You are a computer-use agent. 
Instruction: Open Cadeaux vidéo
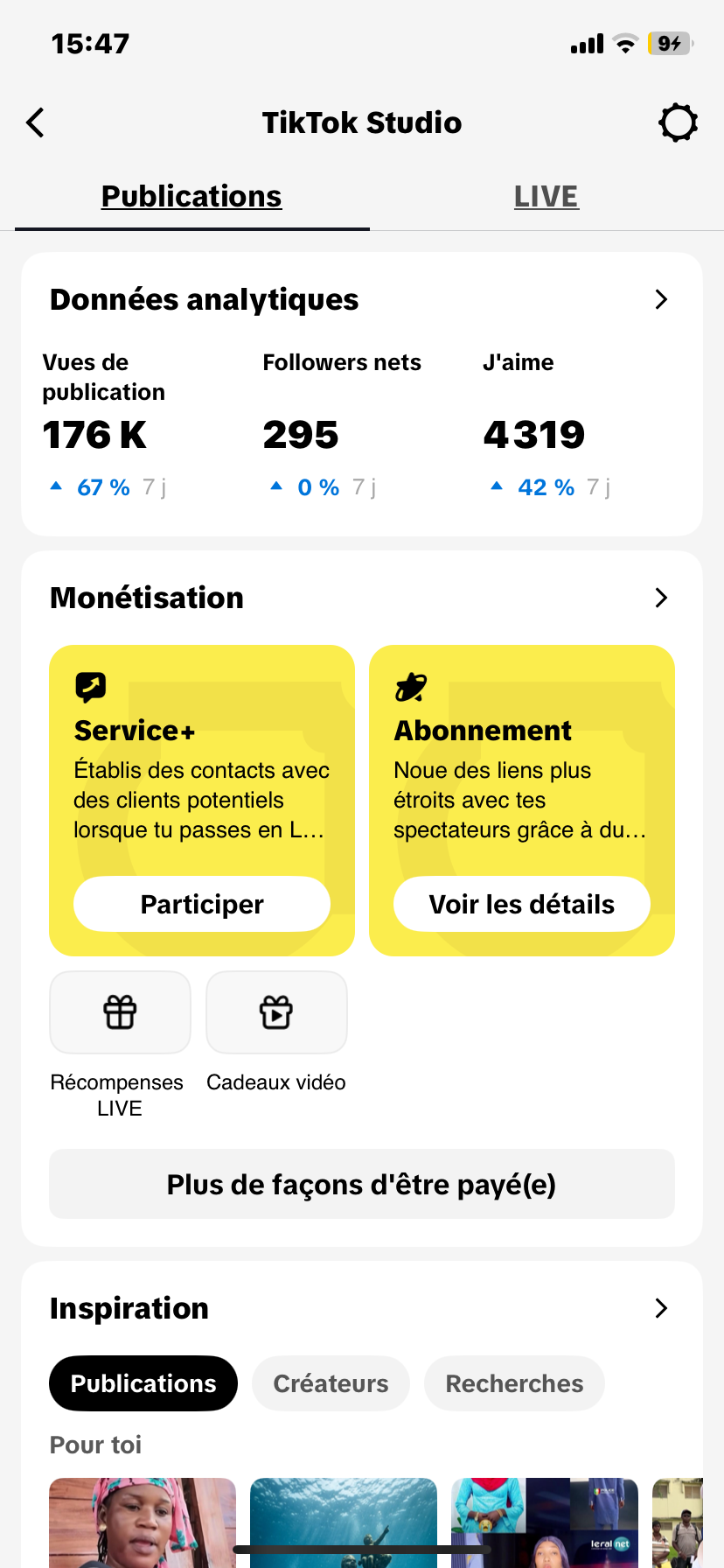[276, 1012]
